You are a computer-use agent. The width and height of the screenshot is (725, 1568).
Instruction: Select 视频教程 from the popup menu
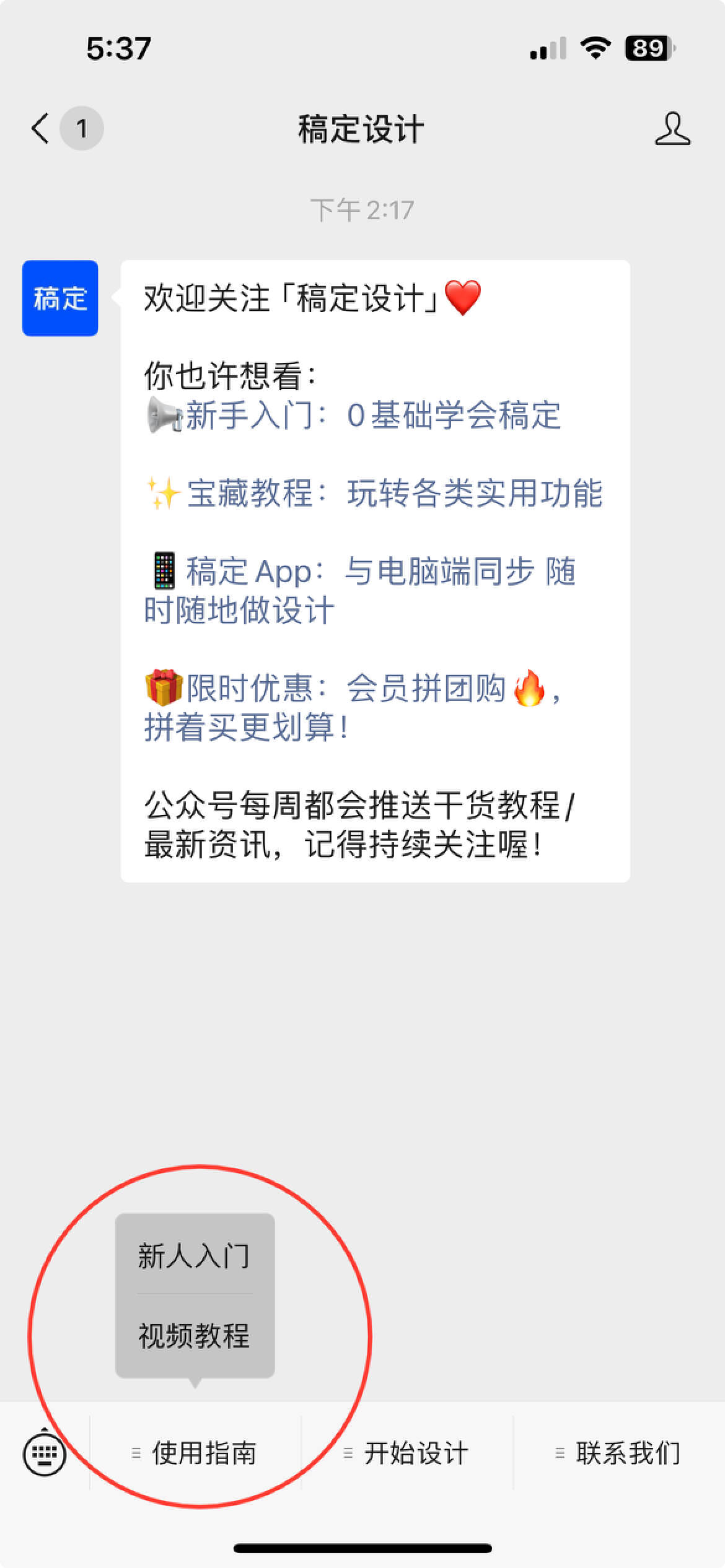click(195, 1336)
